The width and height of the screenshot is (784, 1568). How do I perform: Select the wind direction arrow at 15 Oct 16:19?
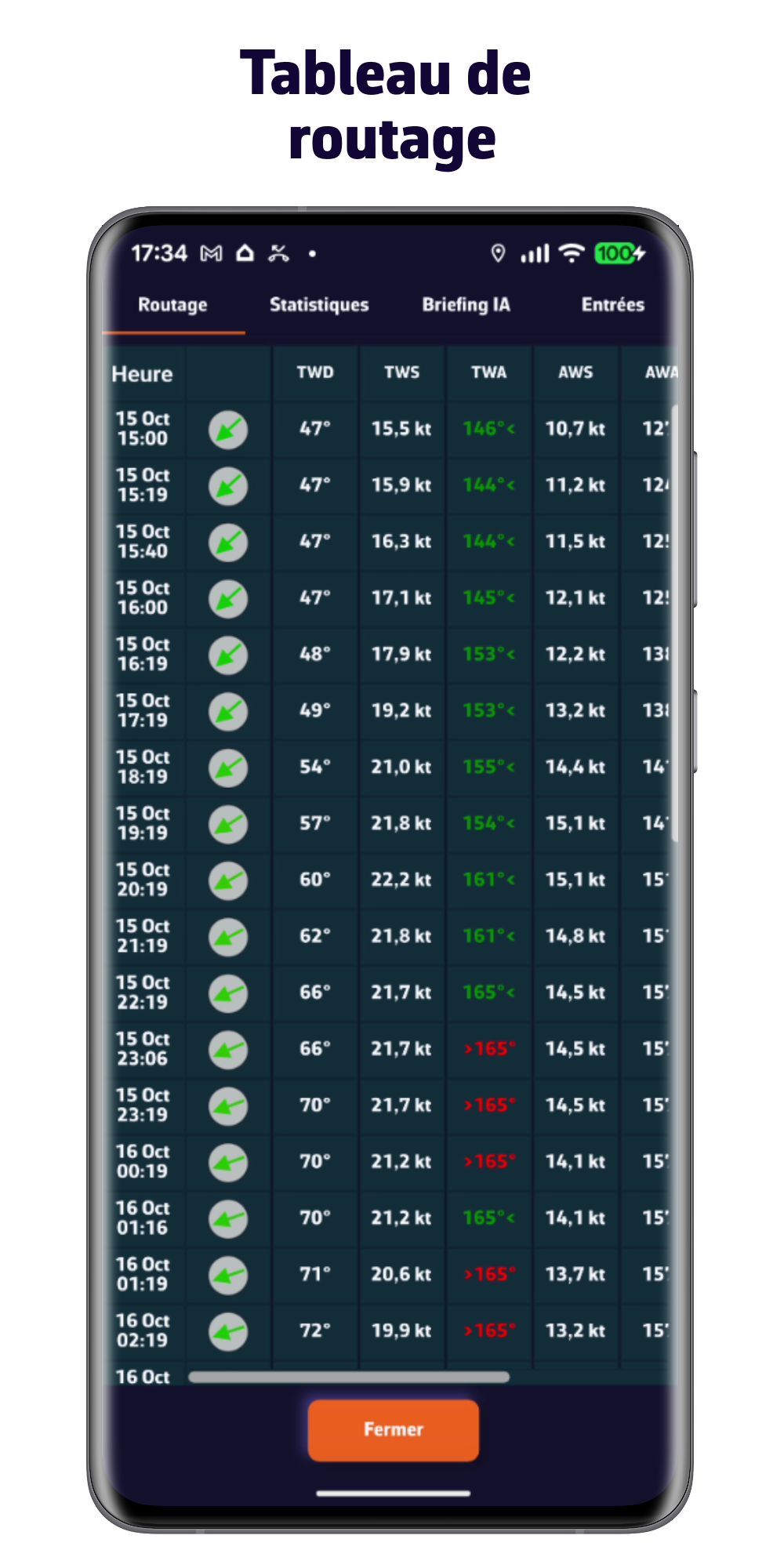click(x=227, y=654)
